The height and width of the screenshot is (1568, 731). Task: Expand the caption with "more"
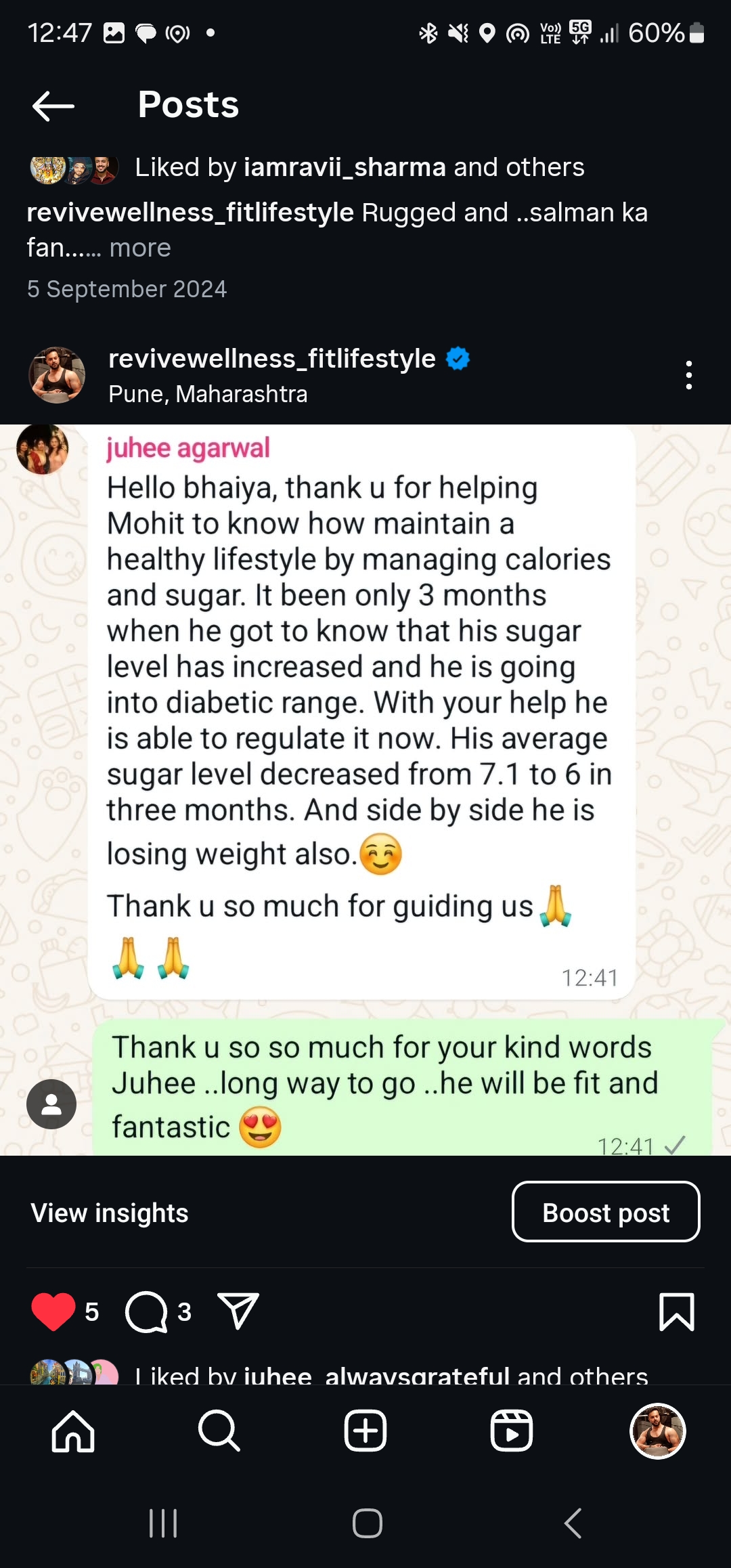coord(140,248)
